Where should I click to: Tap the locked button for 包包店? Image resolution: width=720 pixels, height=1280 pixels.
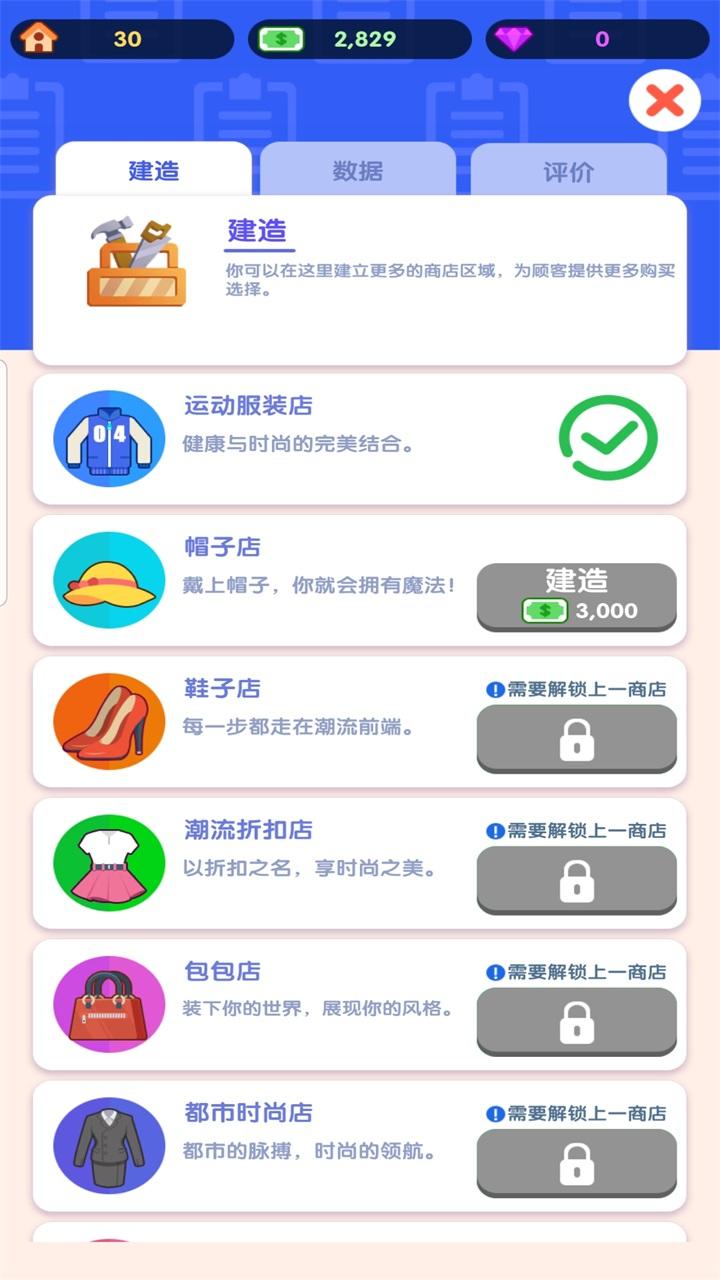click(576, 1021)
